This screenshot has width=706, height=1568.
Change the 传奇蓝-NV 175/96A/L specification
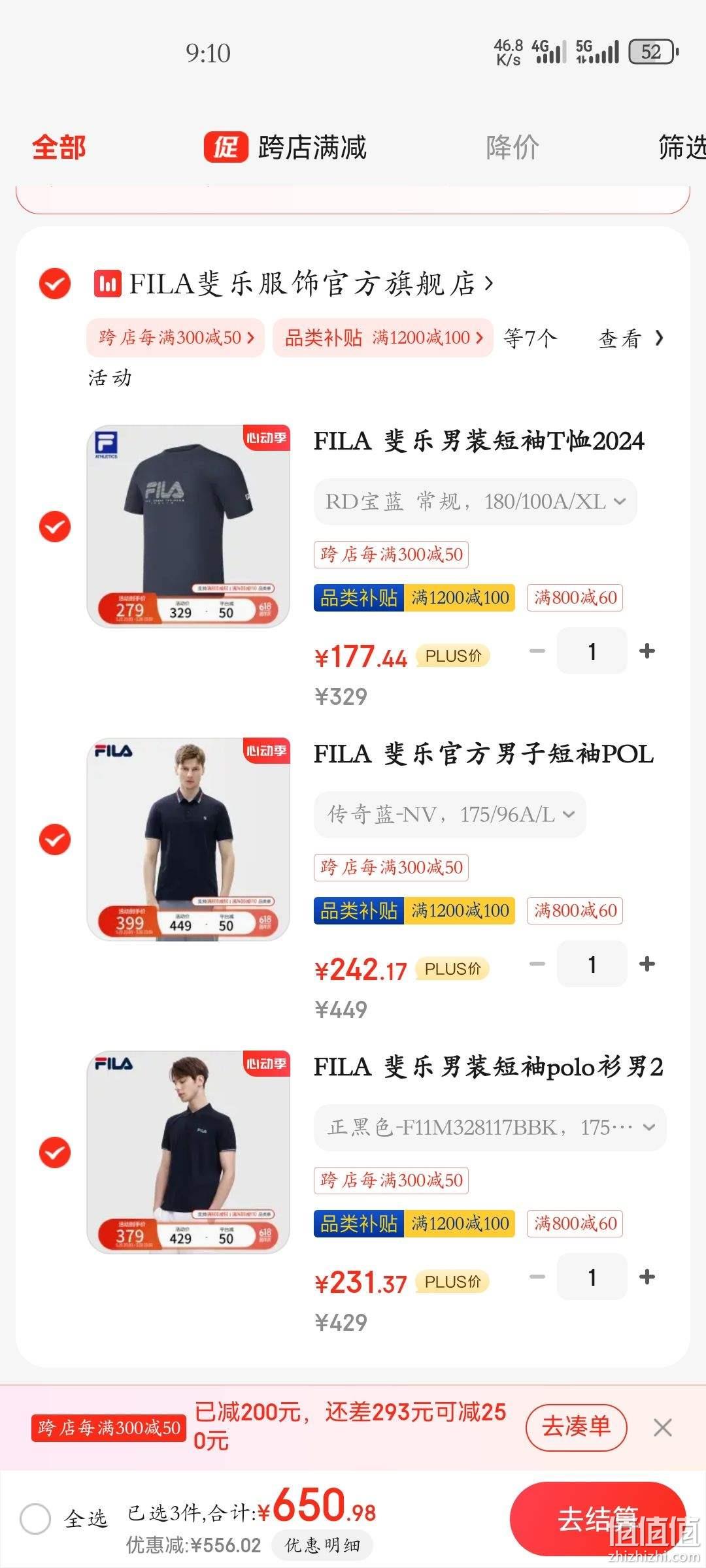[450, 815]
